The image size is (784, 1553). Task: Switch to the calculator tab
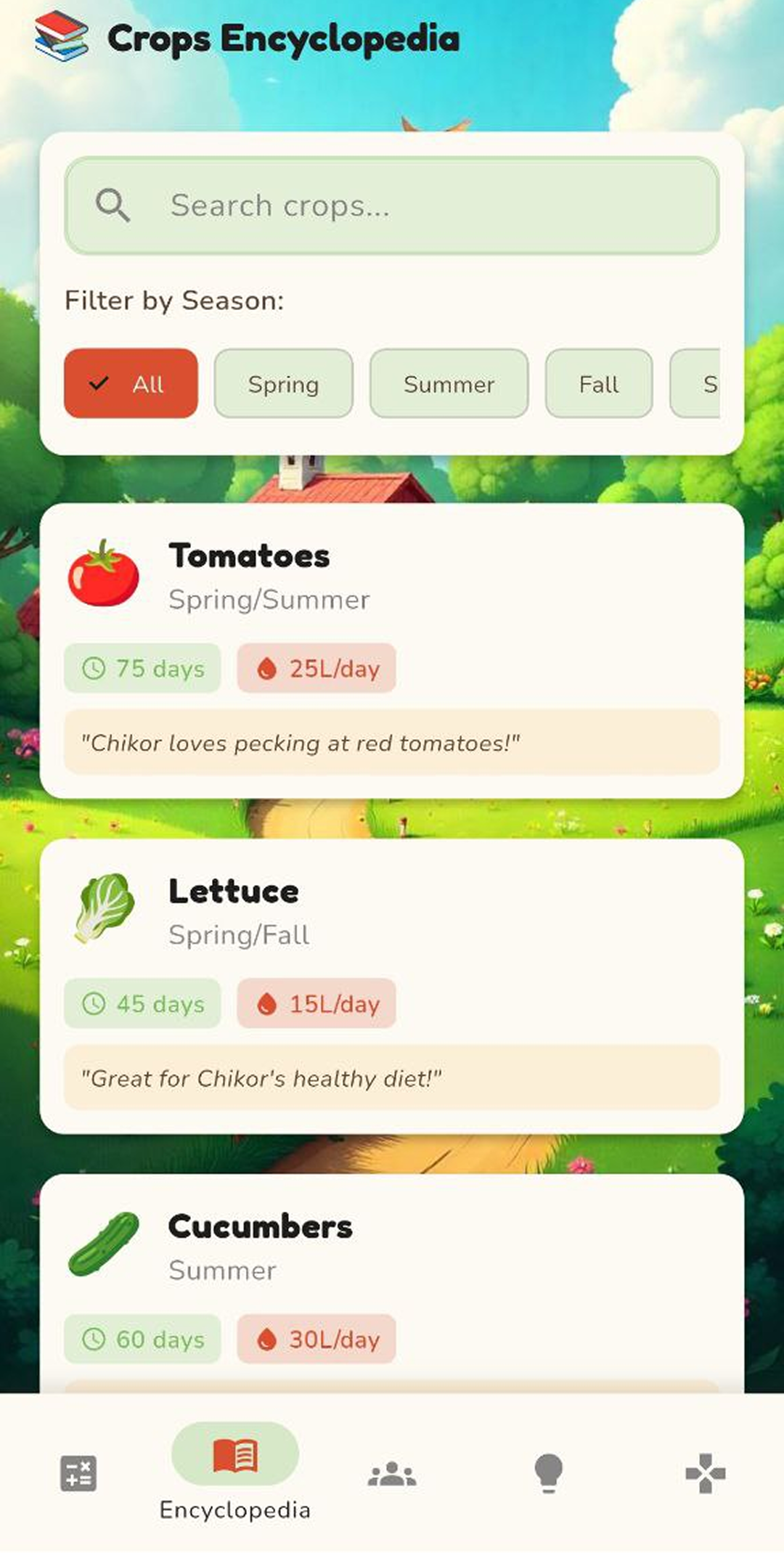(x=78, y=1473)
